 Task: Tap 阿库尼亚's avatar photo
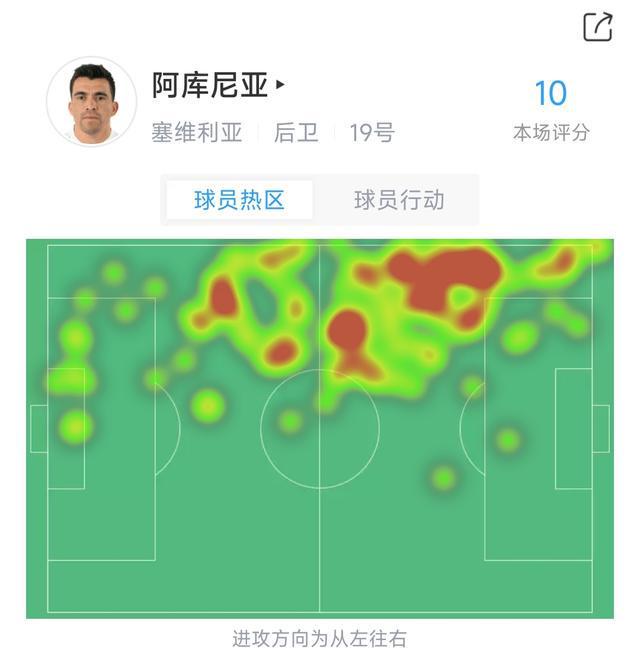[x=92, y=102]
